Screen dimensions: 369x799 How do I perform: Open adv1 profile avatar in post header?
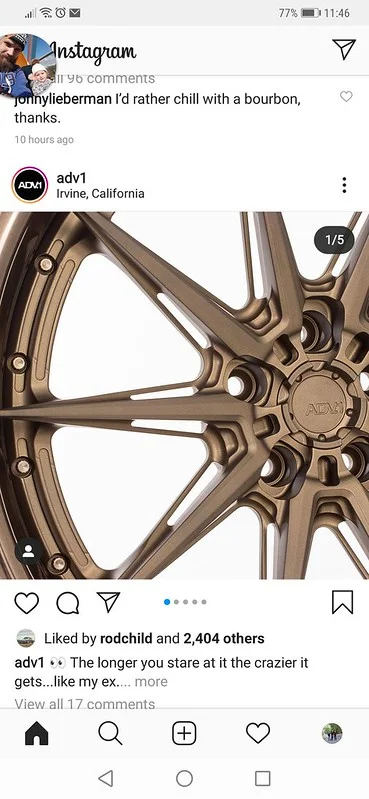click(30, 185)
